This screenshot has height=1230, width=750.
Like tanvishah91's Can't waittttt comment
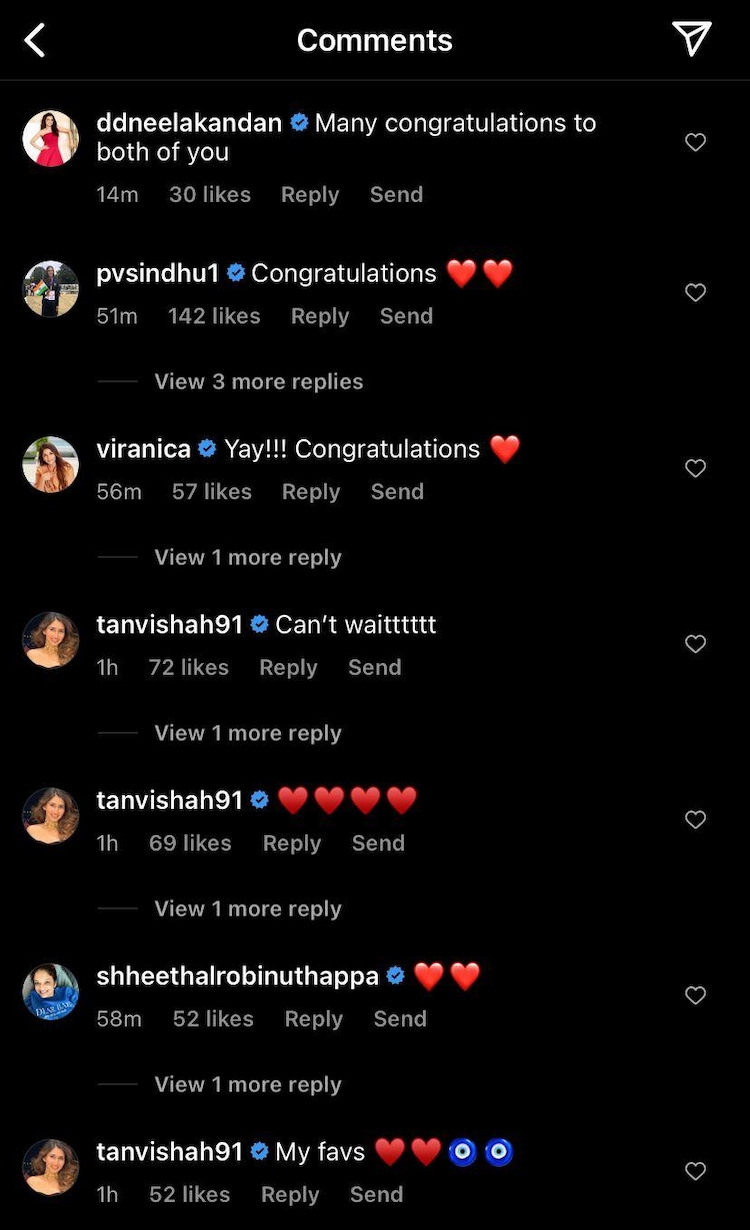pyautogui.click(x=695, y=645)
